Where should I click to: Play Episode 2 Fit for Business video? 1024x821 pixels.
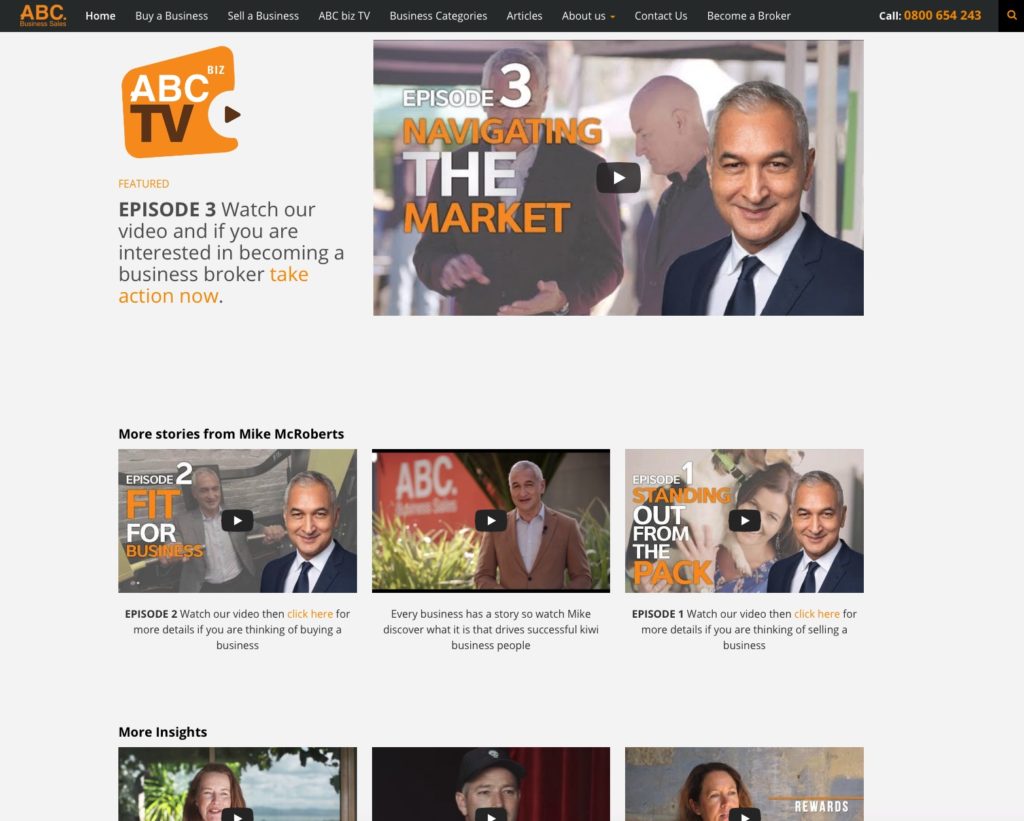[237, 520]
